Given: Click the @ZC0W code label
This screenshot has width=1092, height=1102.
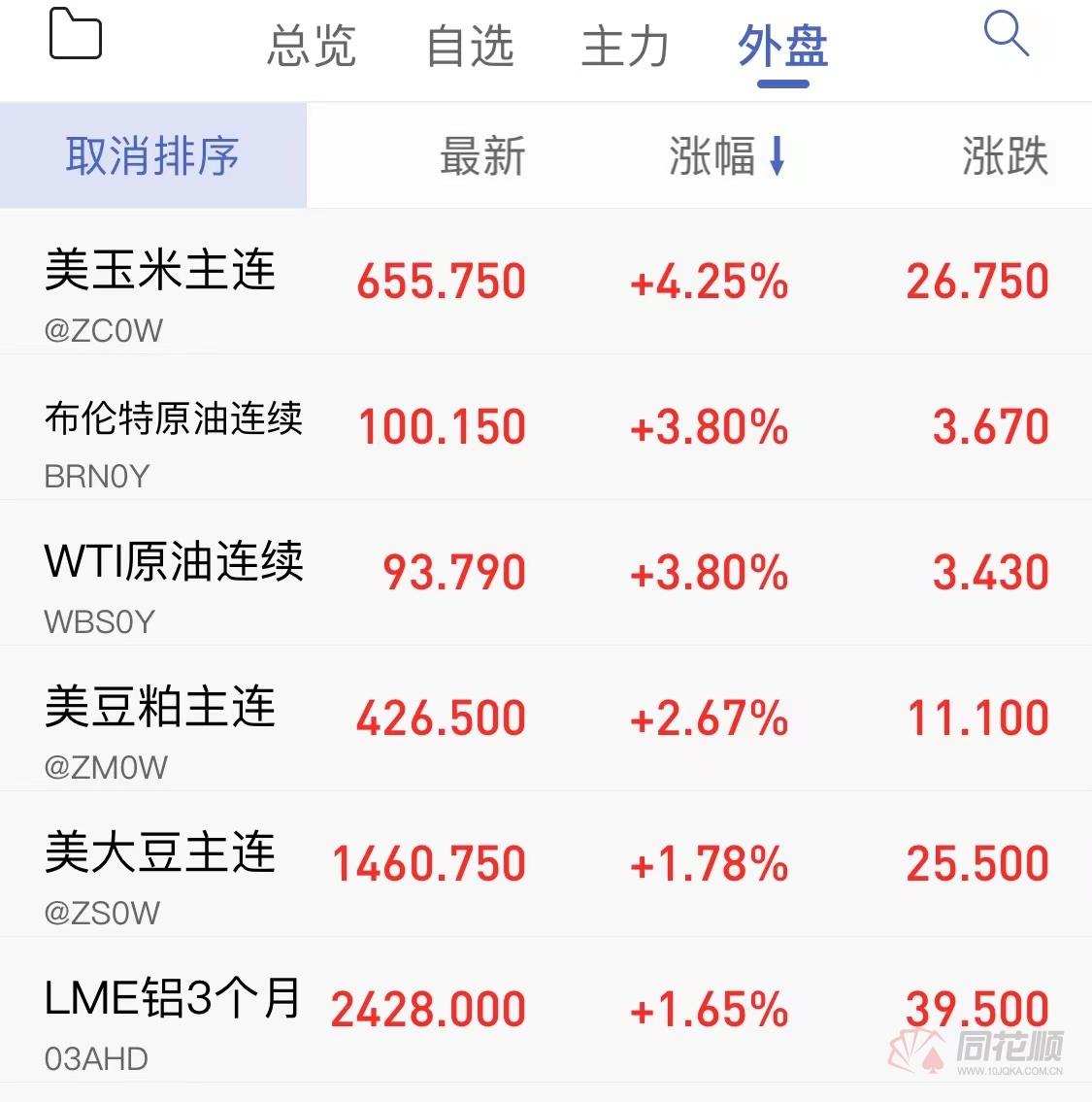Looking at the screenshot, I should point(101,330).
